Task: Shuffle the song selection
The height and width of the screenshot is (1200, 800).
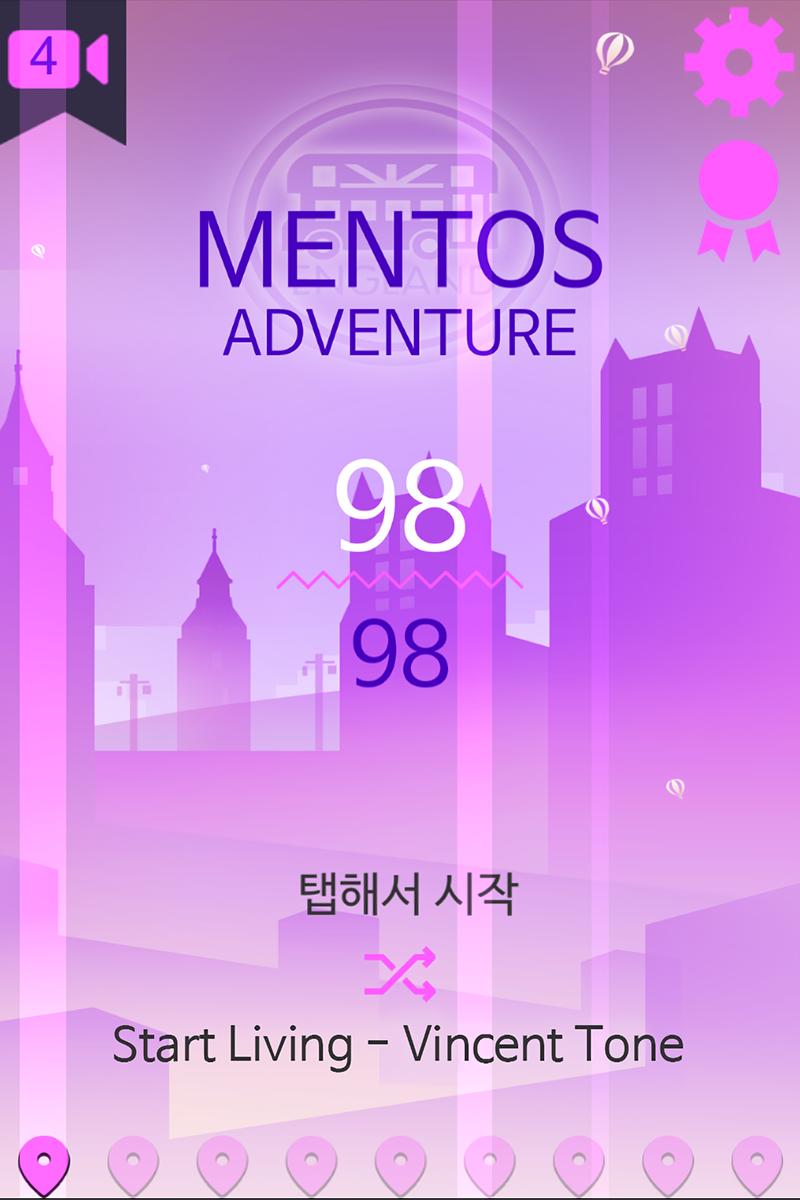Action: click(x=400, y=974)
